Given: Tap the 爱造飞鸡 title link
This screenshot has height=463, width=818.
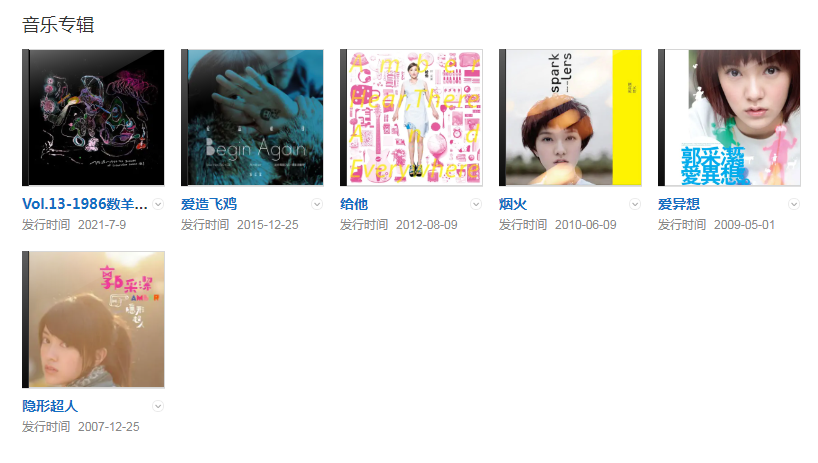Looking at the screenshot, I should pos(209,204).
